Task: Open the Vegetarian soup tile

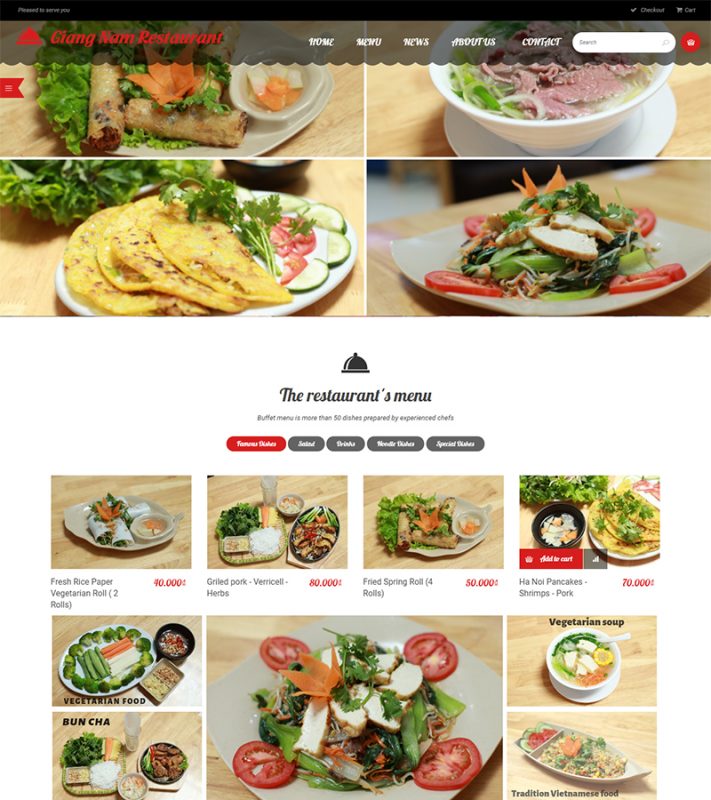Action: (581, 660)
